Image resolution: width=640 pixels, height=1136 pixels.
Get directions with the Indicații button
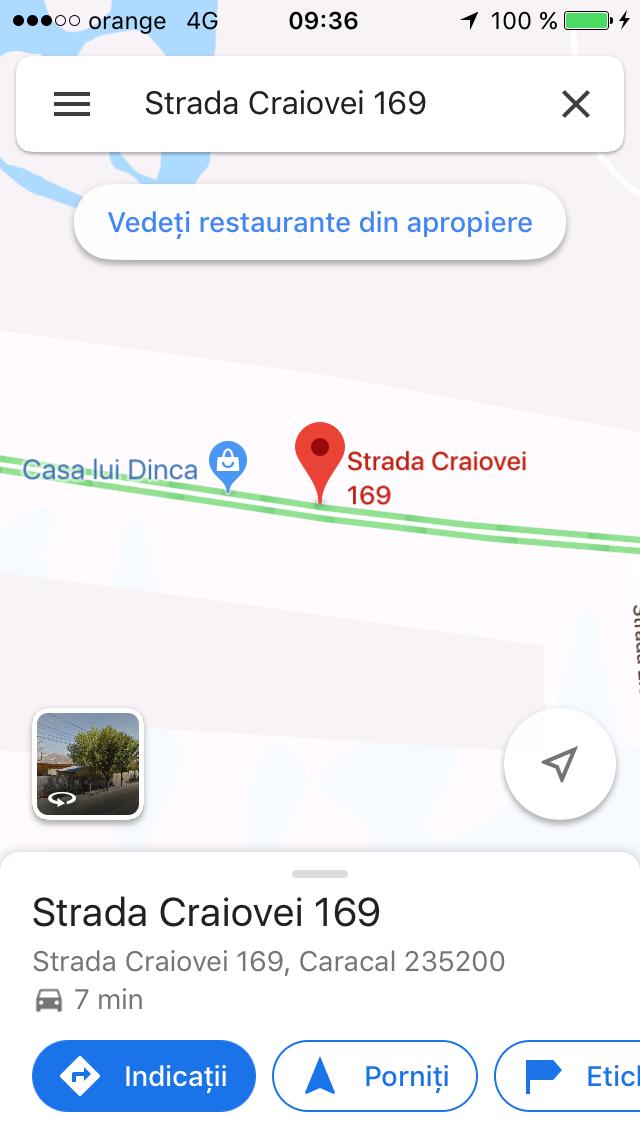(x=144, y=1076)
